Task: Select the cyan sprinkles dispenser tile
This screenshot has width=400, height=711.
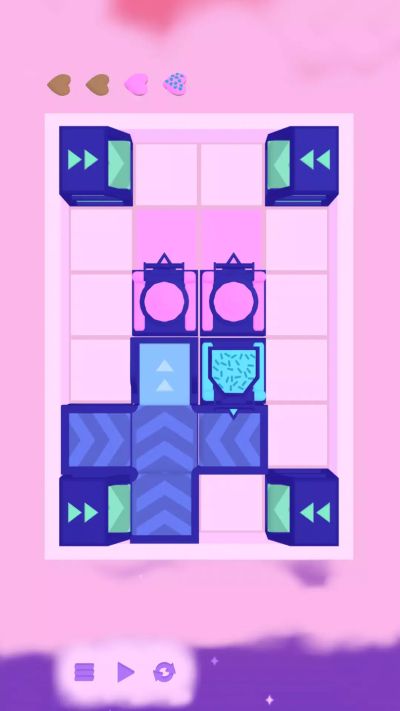Action: 234,372
